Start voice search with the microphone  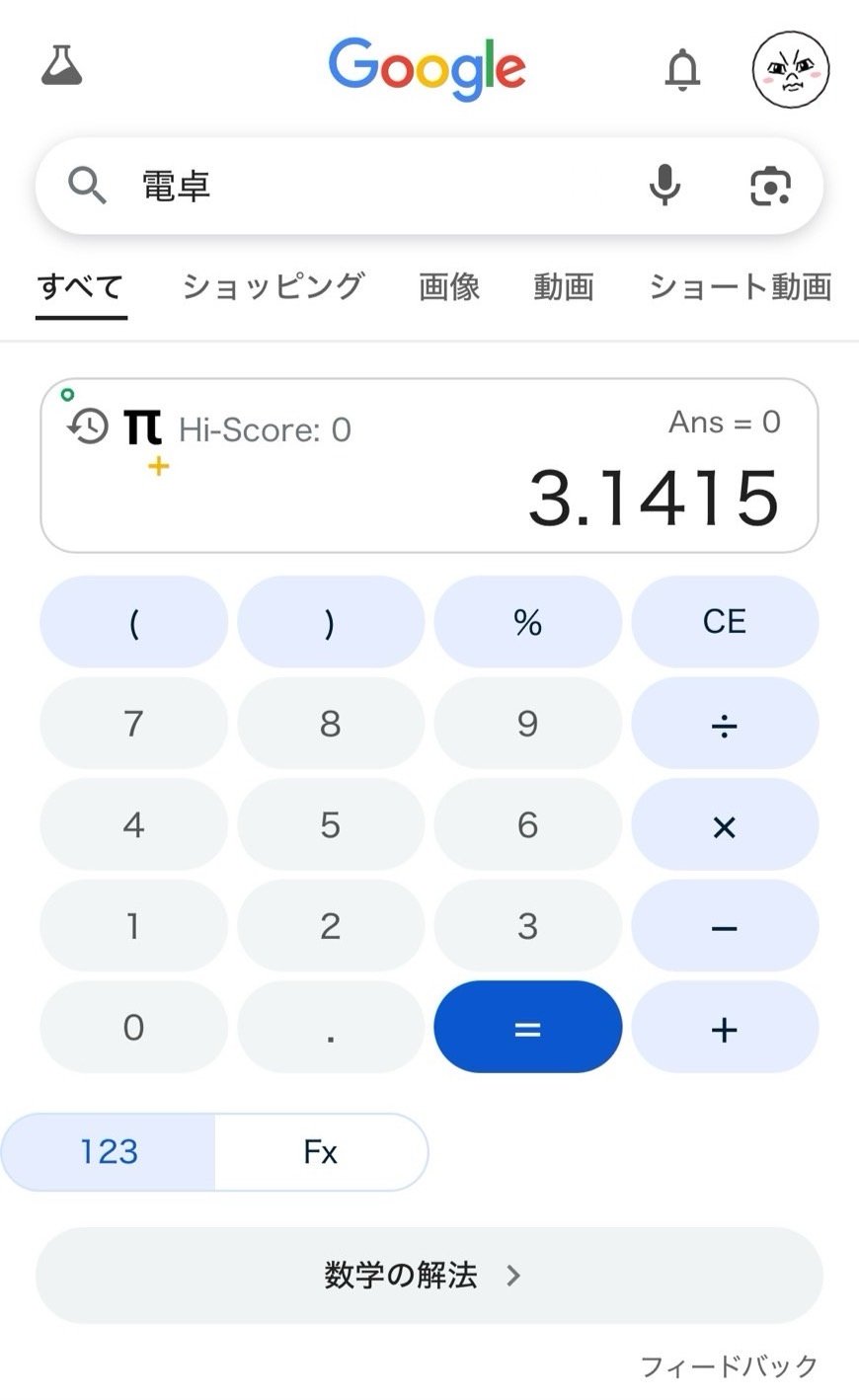click(x=664, y=186)
